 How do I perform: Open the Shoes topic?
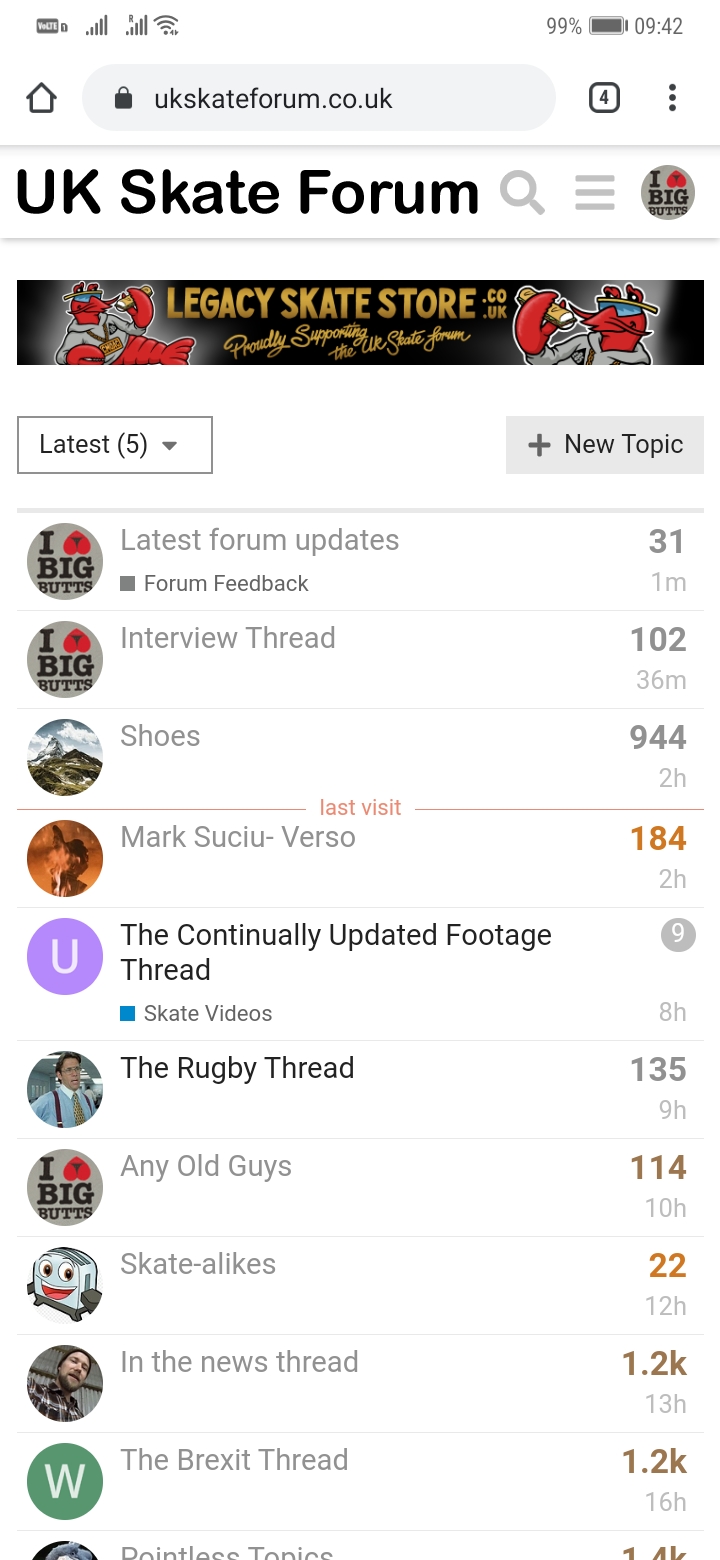(x=160, y=736)
